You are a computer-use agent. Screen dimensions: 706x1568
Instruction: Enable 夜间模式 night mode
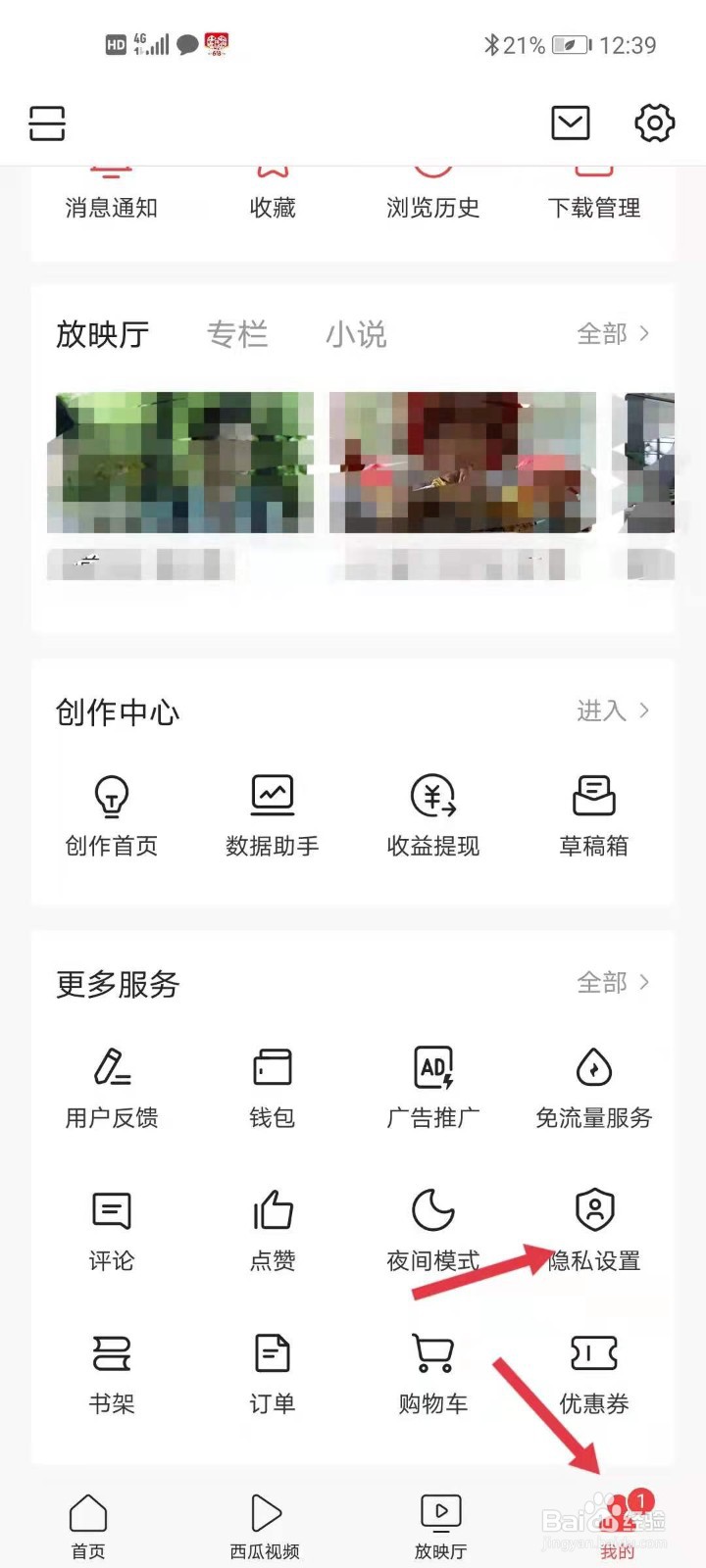[x=433, y=1230]
